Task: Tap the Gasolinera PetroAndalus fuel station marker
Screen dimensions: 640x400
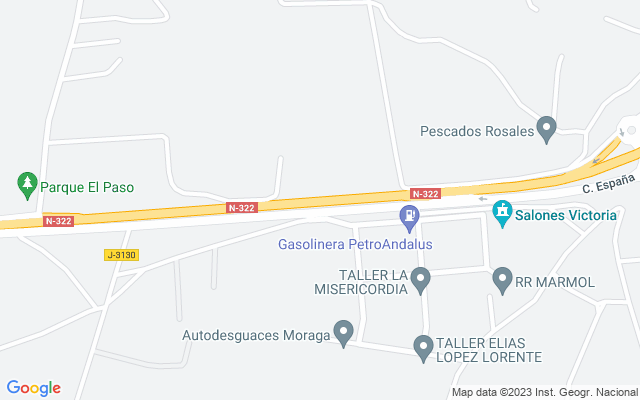Action: [409, 215]
